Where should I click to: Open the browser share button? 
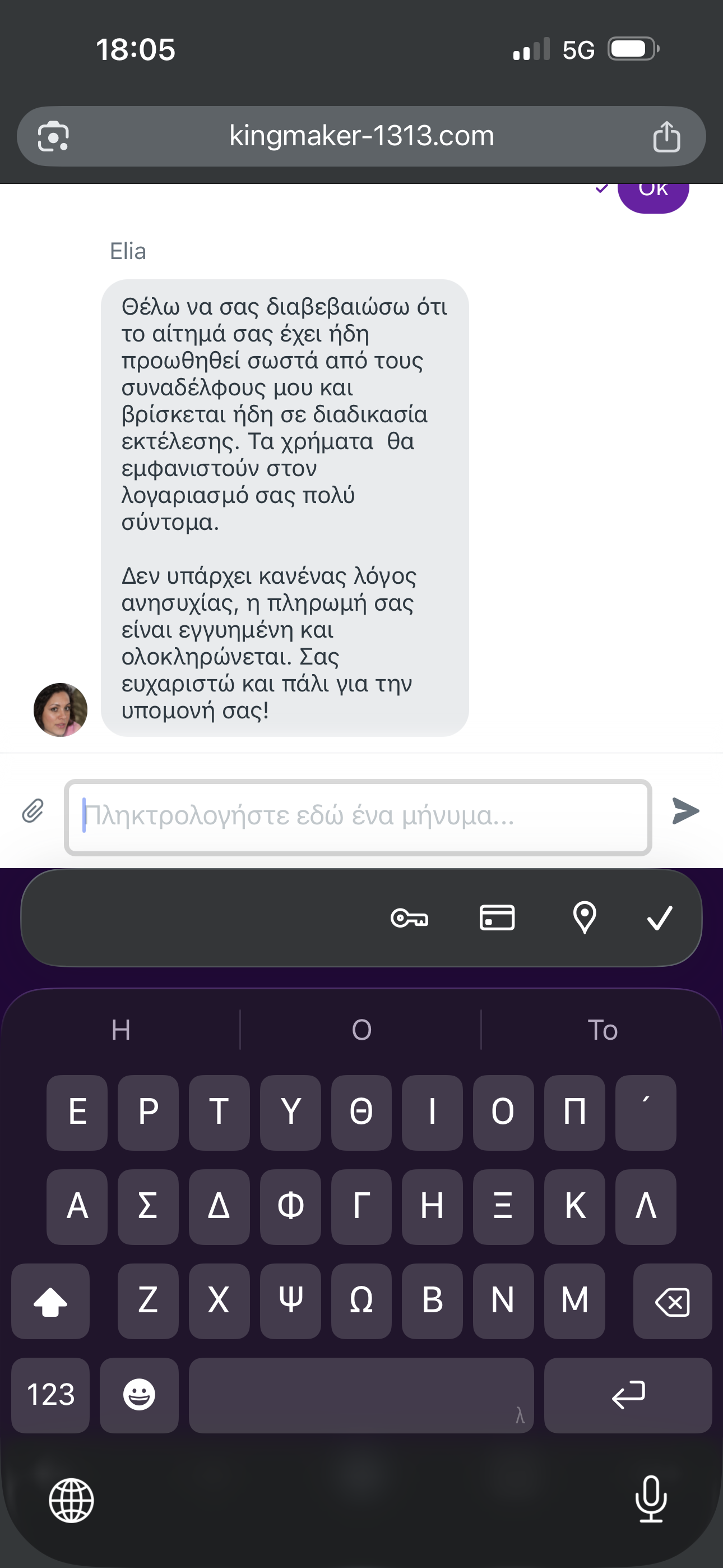click(x=666, y=136)
